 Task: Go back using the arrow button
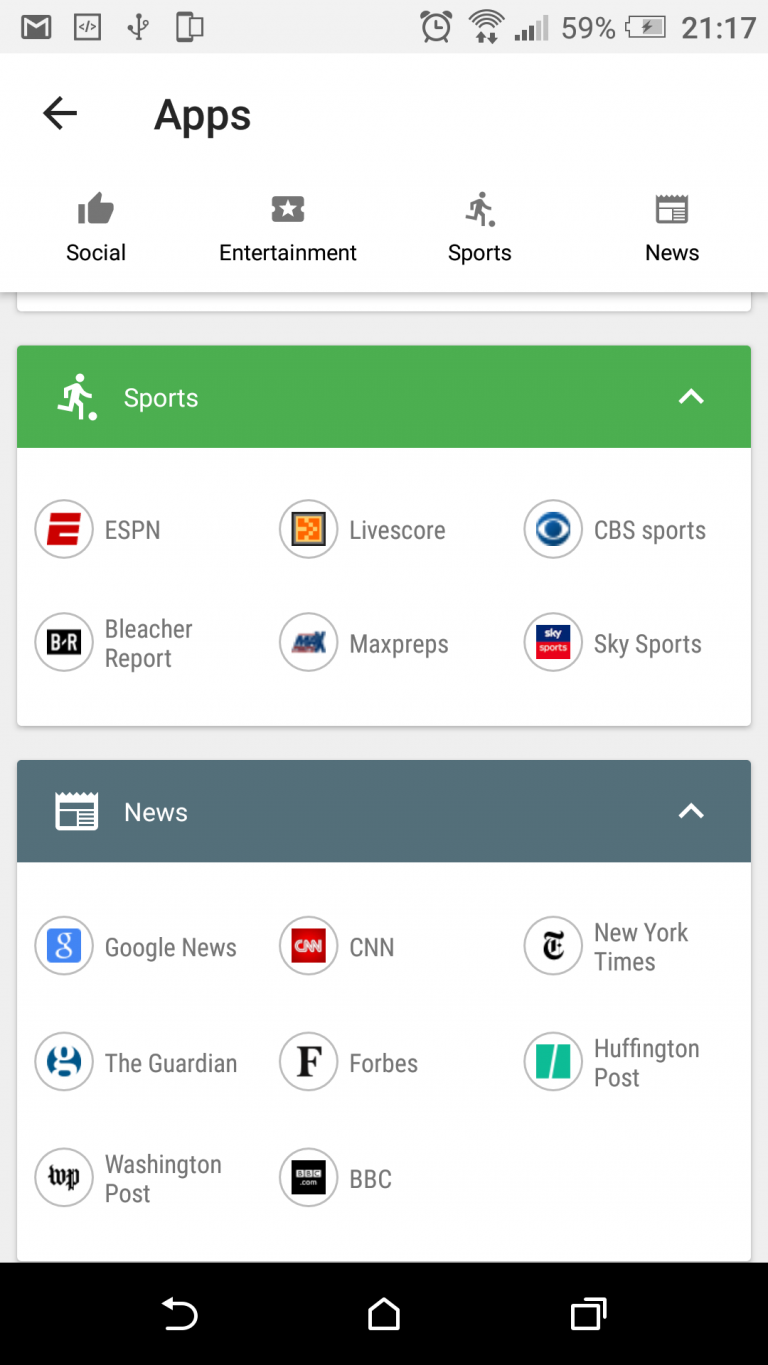(x=59, y=113)
